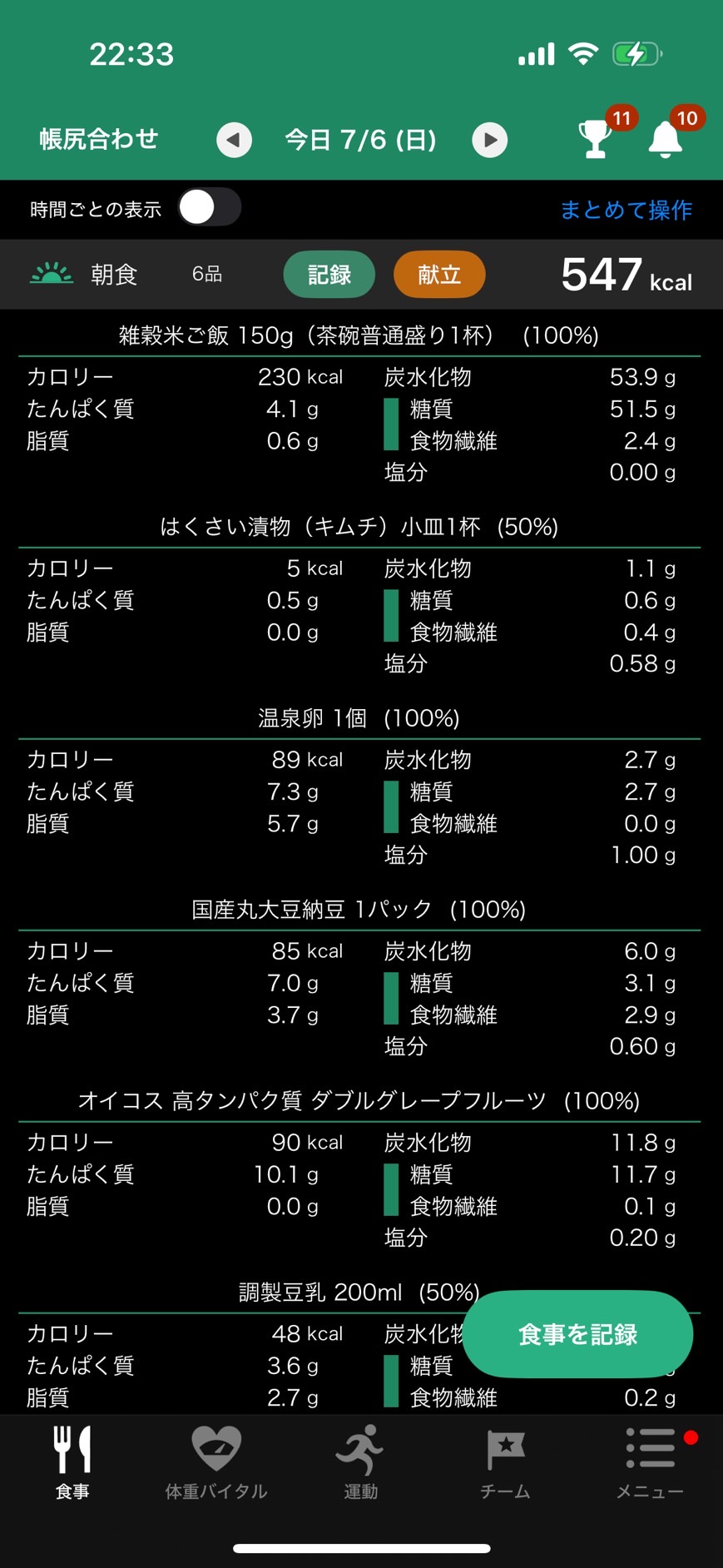Switch to the チーム tab
The width and height of the screenshot is (723, 1568).
pyautogui.click(x=505, y=1462)
